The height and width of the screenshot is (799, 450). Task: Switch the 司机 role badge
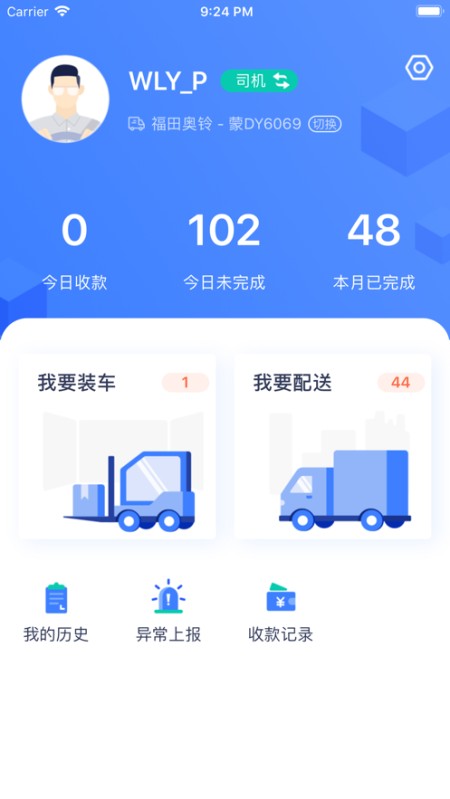point(259,81)
